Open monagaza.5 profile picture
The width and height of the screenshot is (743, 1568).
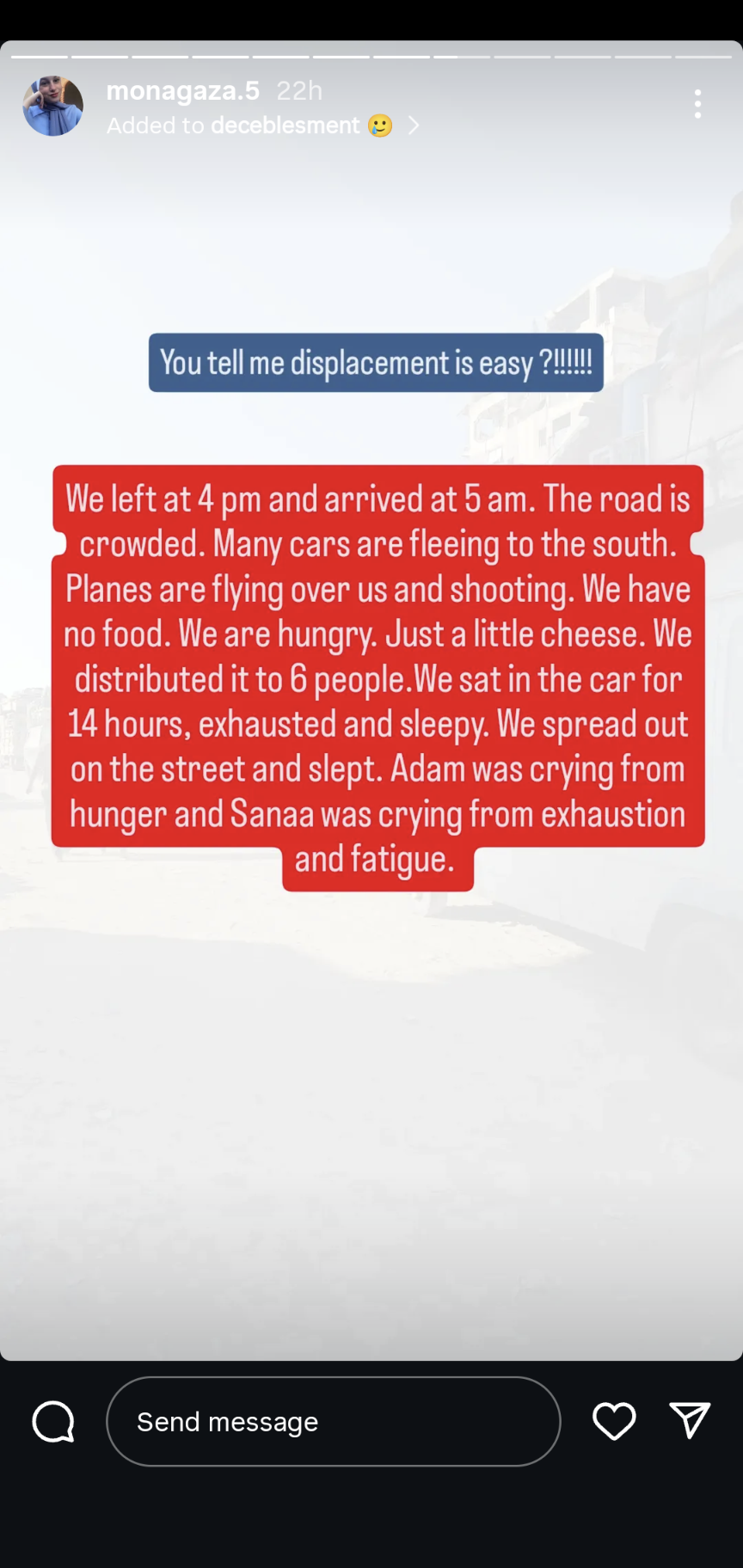point(52,106)
